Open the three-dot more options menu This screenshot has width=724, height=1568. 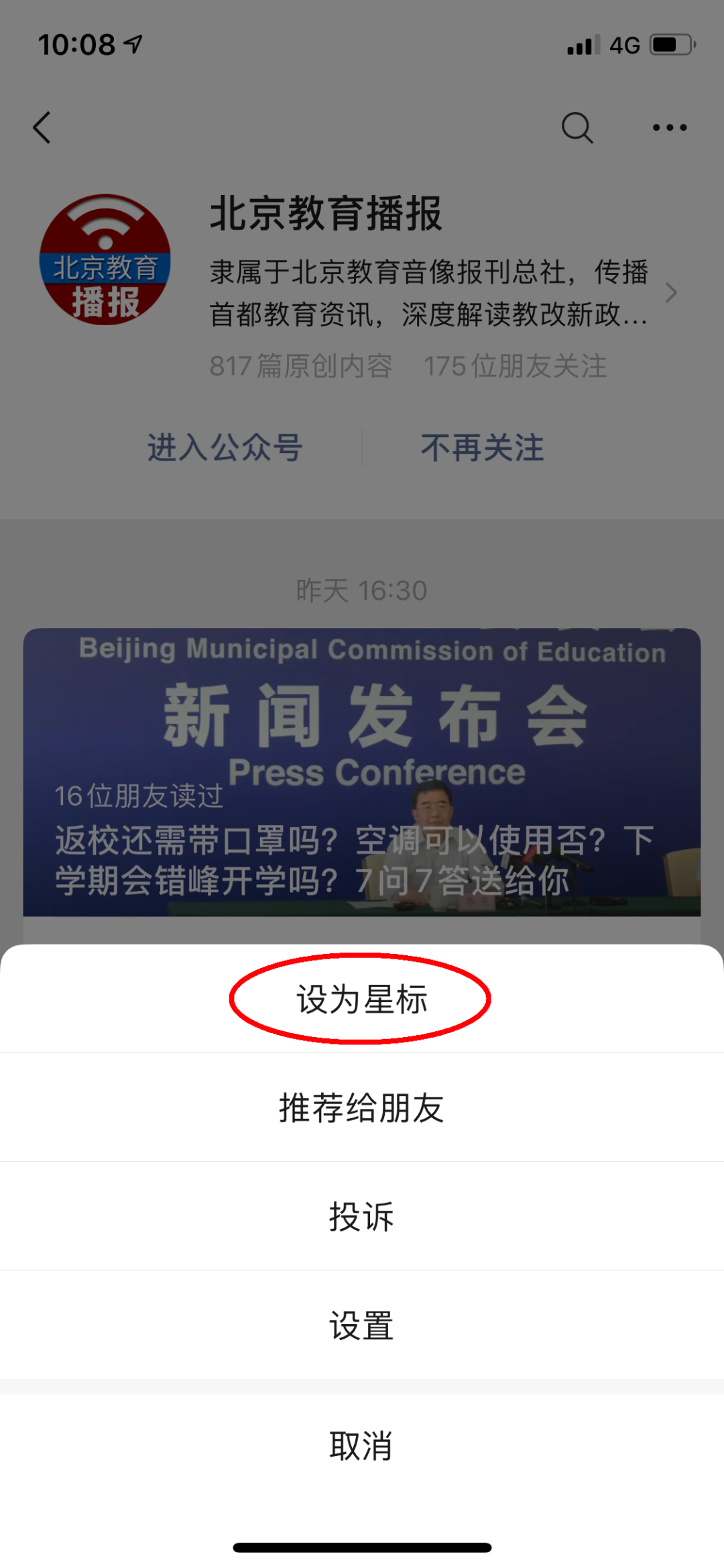pyautogui.click(x=668, y=127)
